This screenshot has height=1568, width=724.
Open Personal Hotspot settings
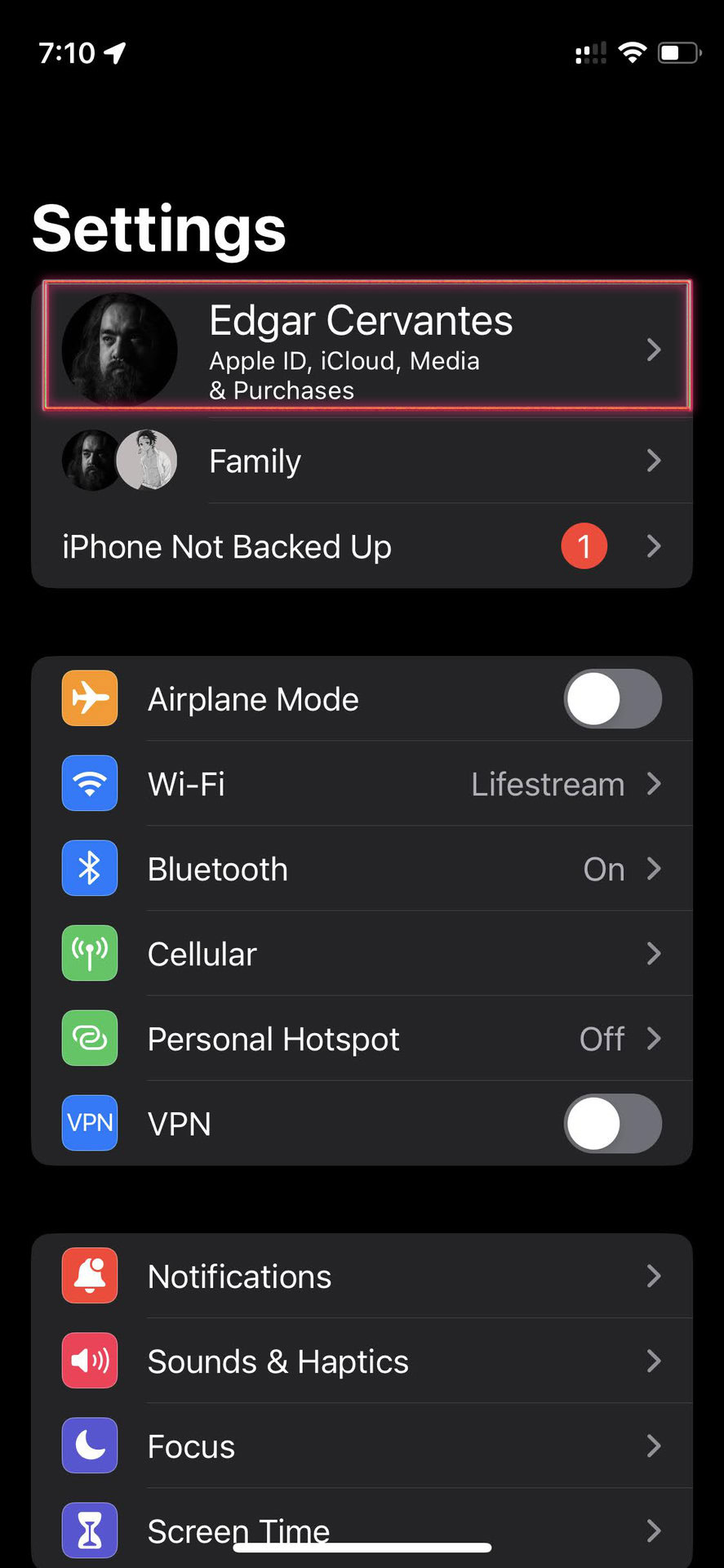pyautogui.click(x=362, y=1039)
